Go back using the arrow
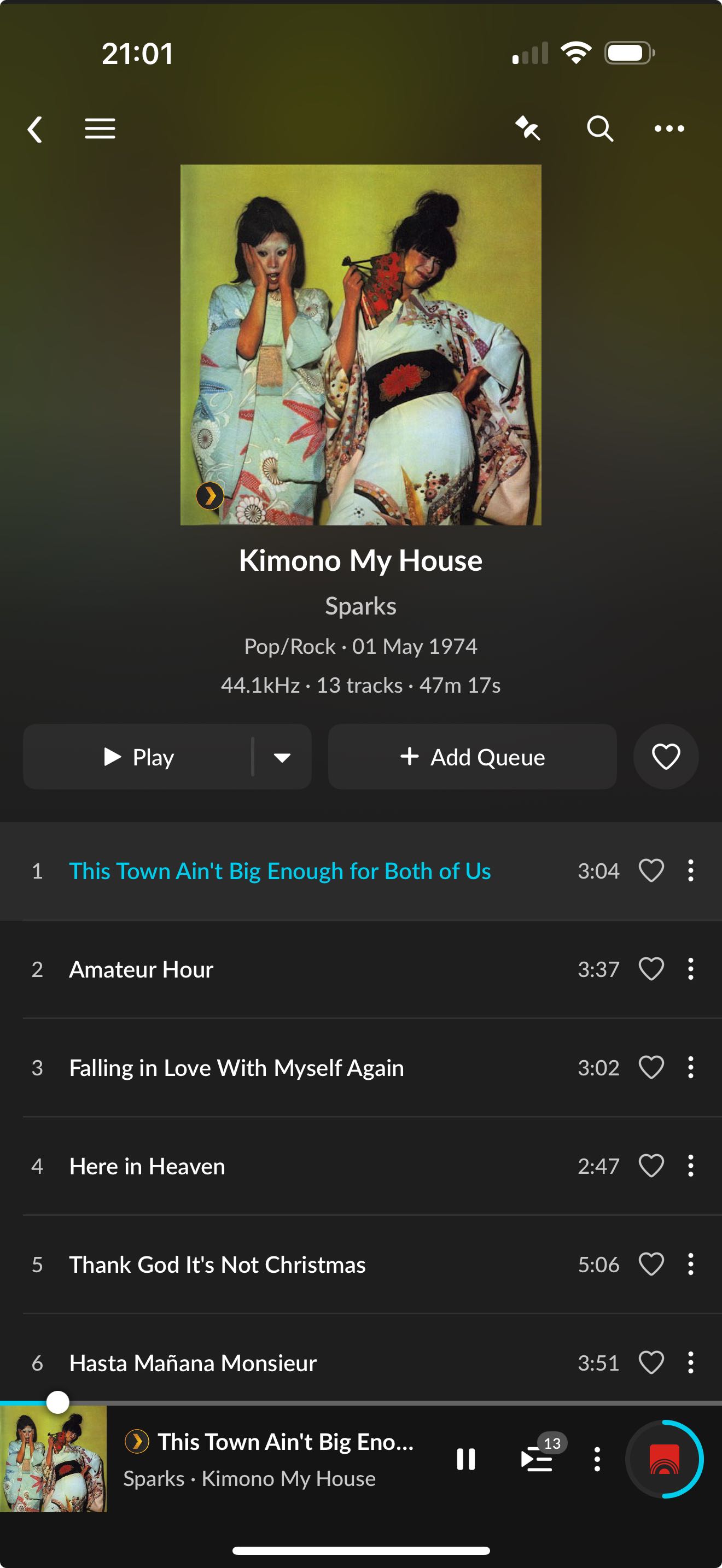Image resolution: width=722 pixels, height=1568 pixels. point(36,129)
